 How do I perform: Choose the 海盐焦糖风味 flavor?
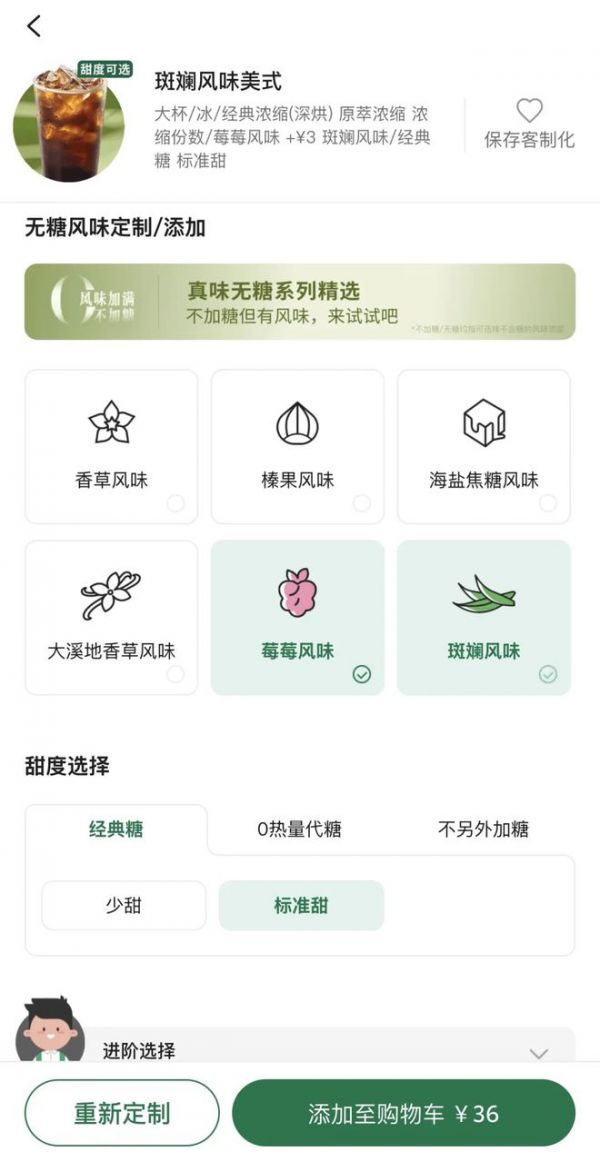tap(484, 446)
